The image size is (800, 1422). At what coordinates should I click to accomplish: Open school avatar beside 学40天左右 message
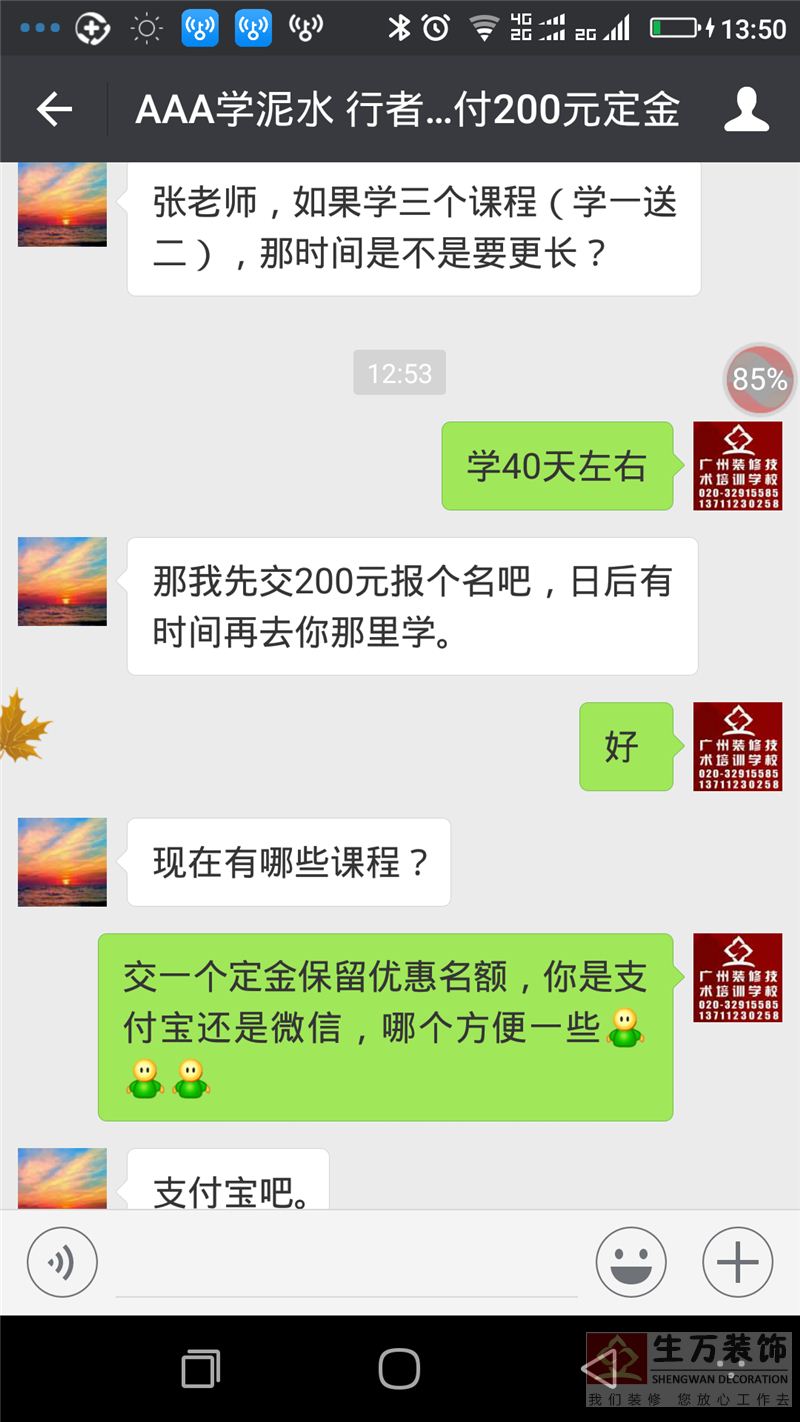click(x=737, y=466)
